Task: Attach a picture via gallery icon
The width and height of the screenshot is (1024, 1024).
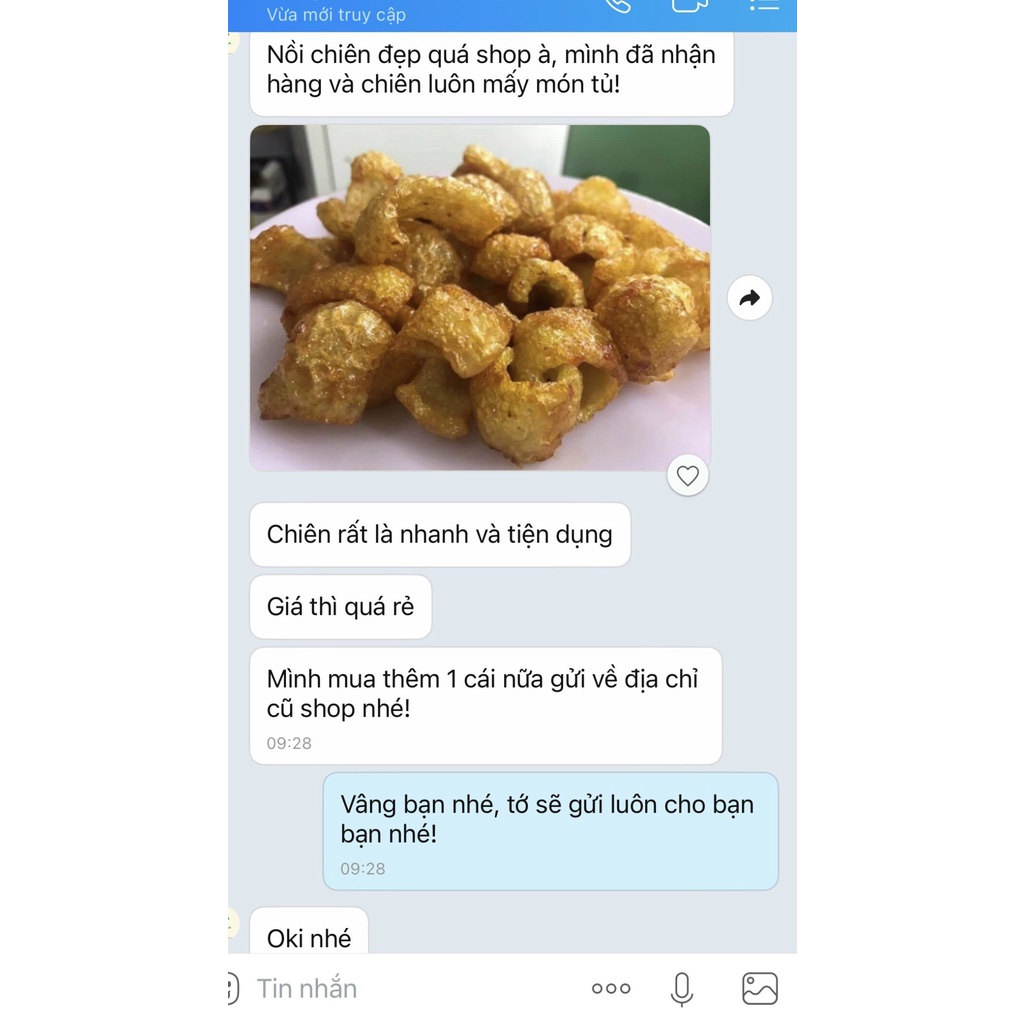Action: [760, 988]
